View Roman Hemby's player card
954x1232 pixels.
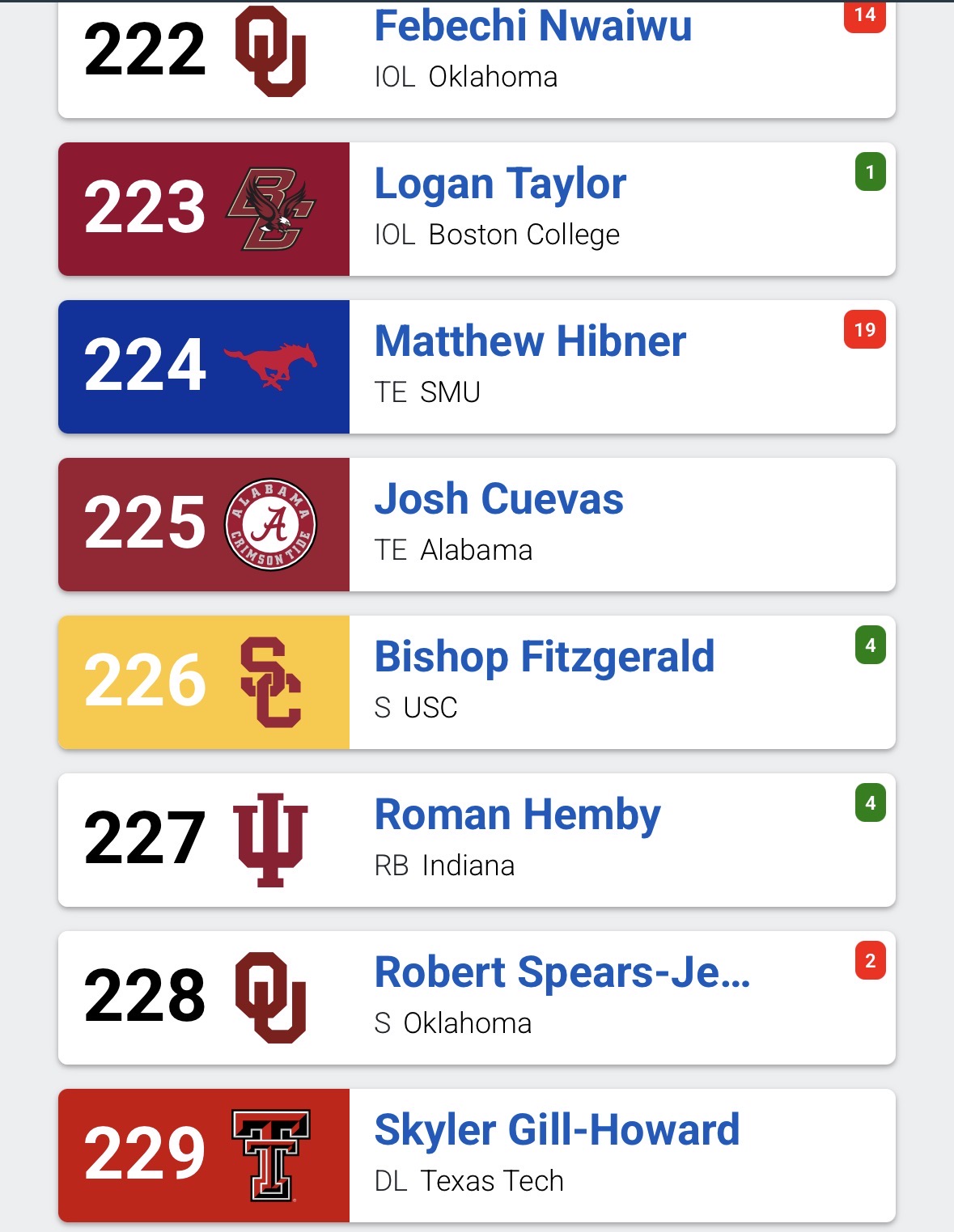[x=517, y=815]
